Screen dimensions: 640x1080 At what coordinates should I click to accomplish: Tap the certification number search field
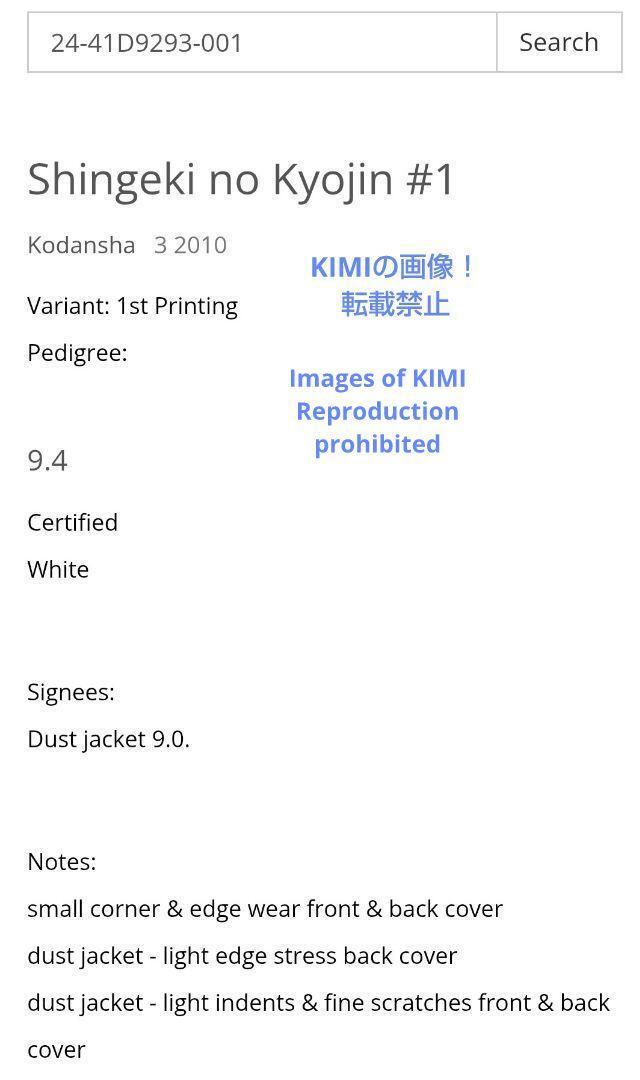[262, 43]
